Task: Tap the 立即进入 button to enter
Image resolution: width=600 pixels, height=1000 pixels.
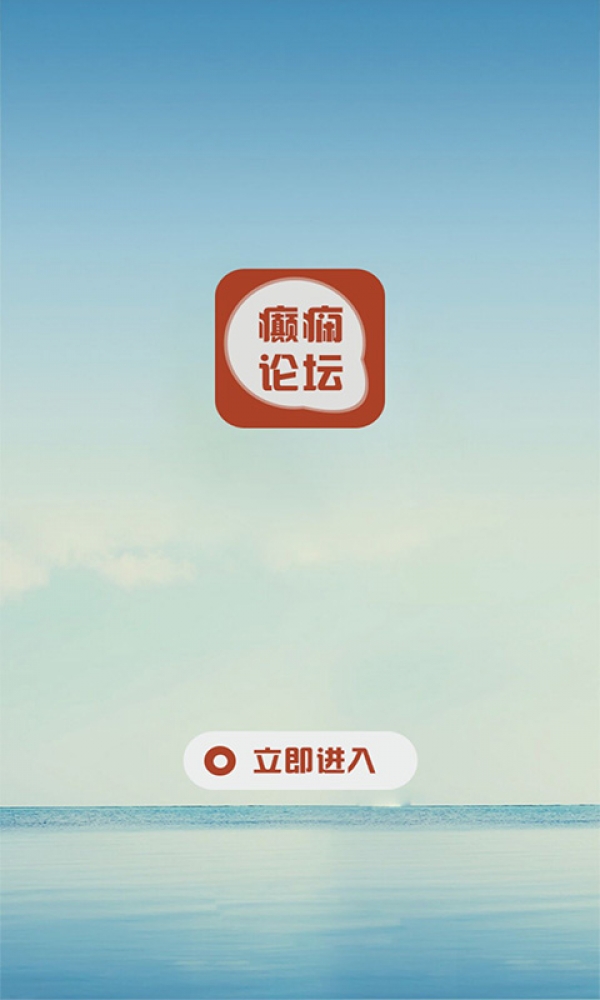Action: point(300,761)
